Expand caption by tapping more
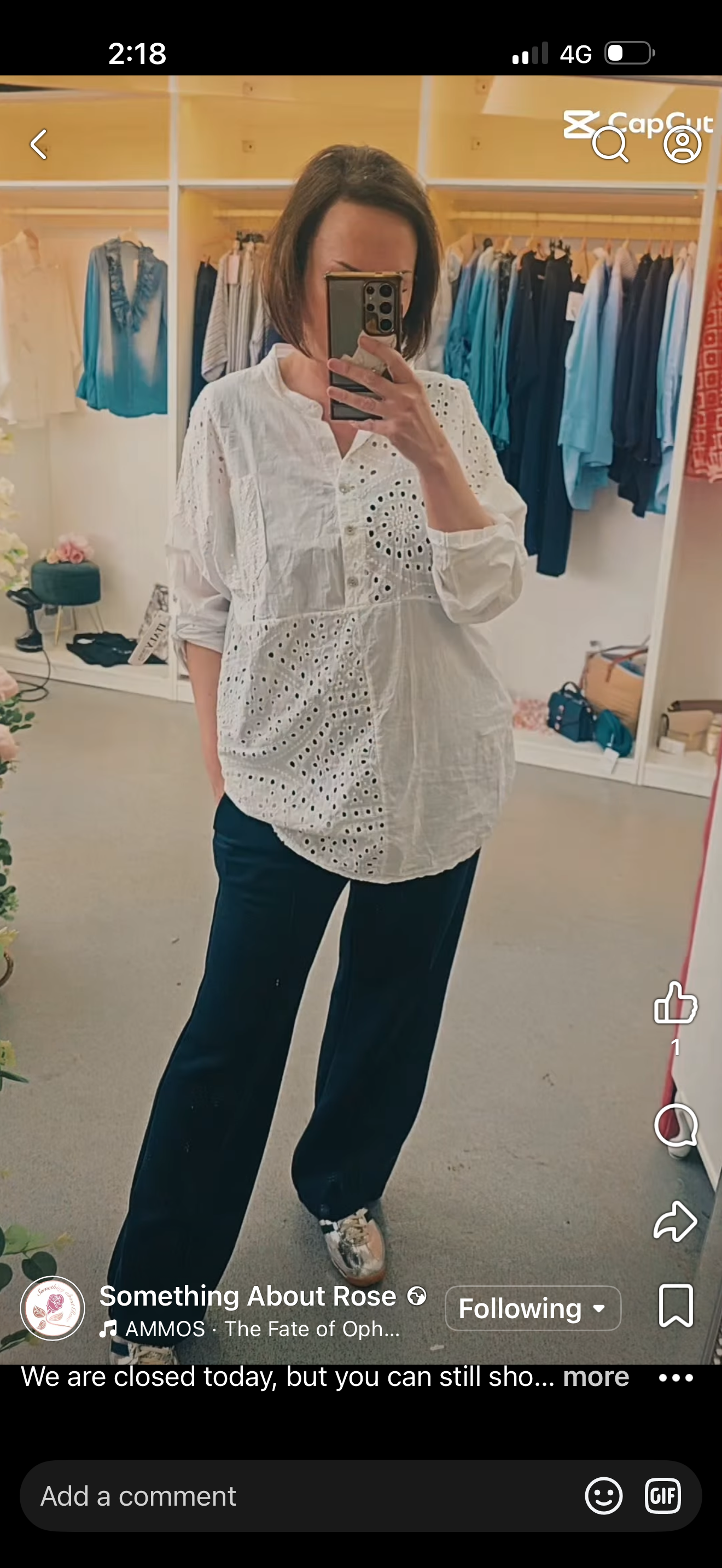The width and height of the screenshot is (722, 1568). (595, 1376)
